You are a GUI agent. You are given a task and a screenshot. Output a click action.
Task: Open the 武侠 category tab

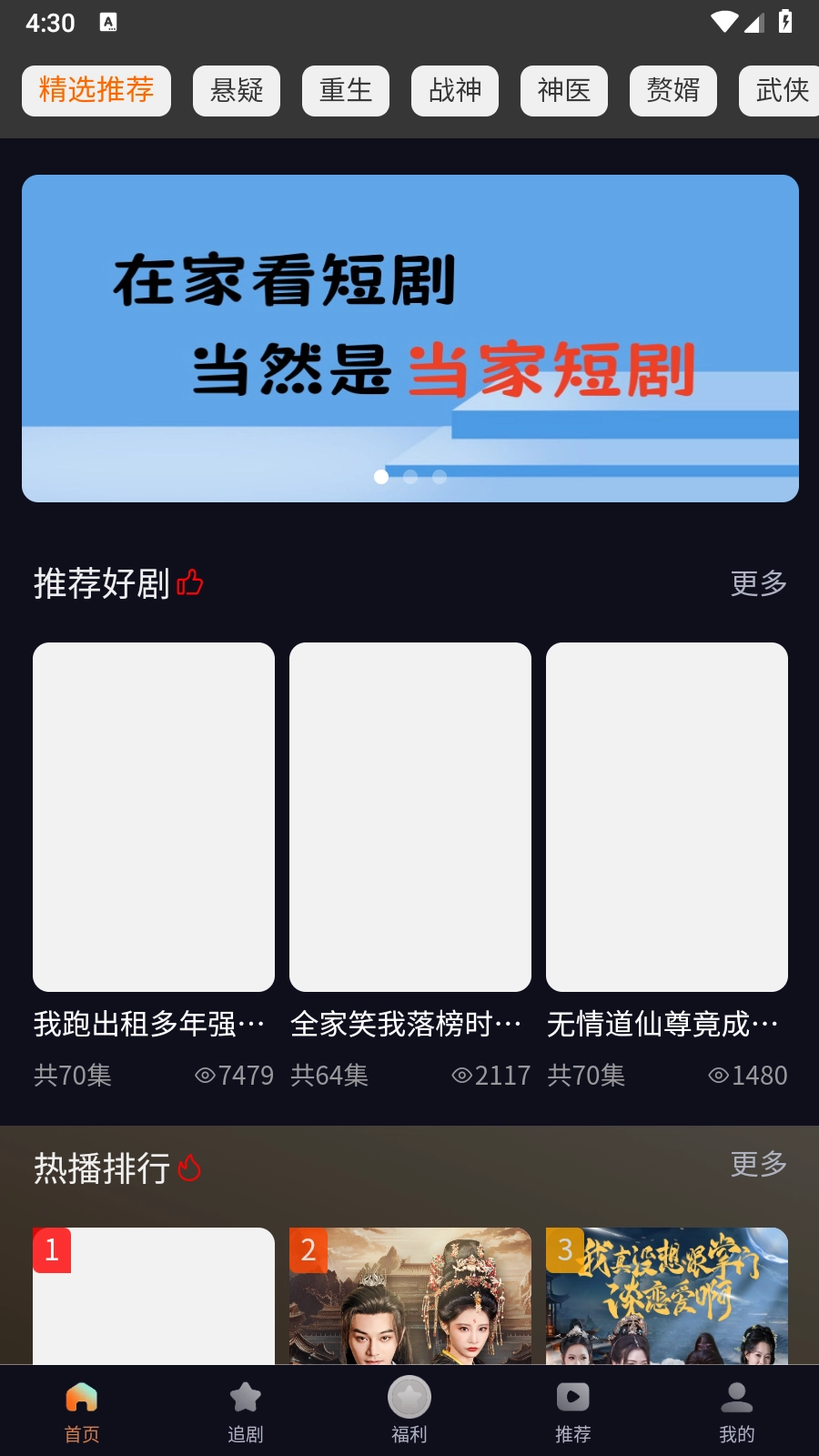point(778,91)
